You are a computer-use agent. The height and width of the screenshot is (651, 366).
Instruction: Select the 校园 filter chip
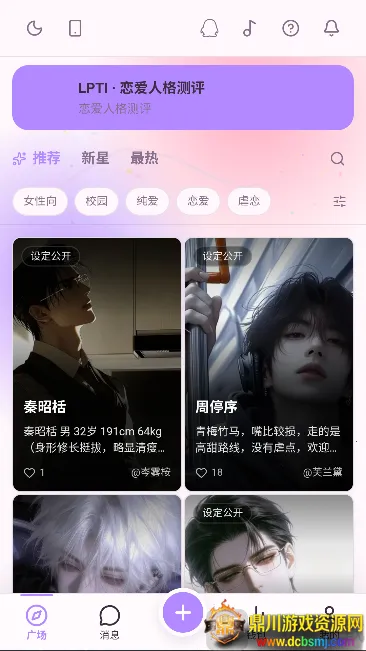click(96, 201)
